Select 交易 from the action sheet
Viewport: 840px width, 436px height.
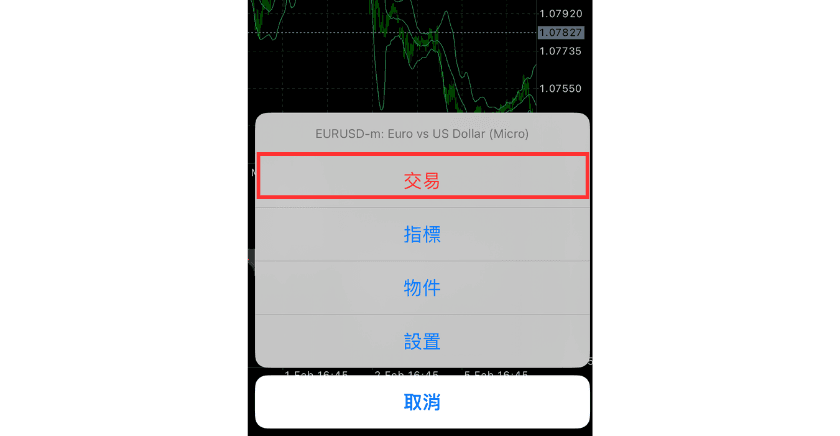pyautogui.click(x=422, y=180)
